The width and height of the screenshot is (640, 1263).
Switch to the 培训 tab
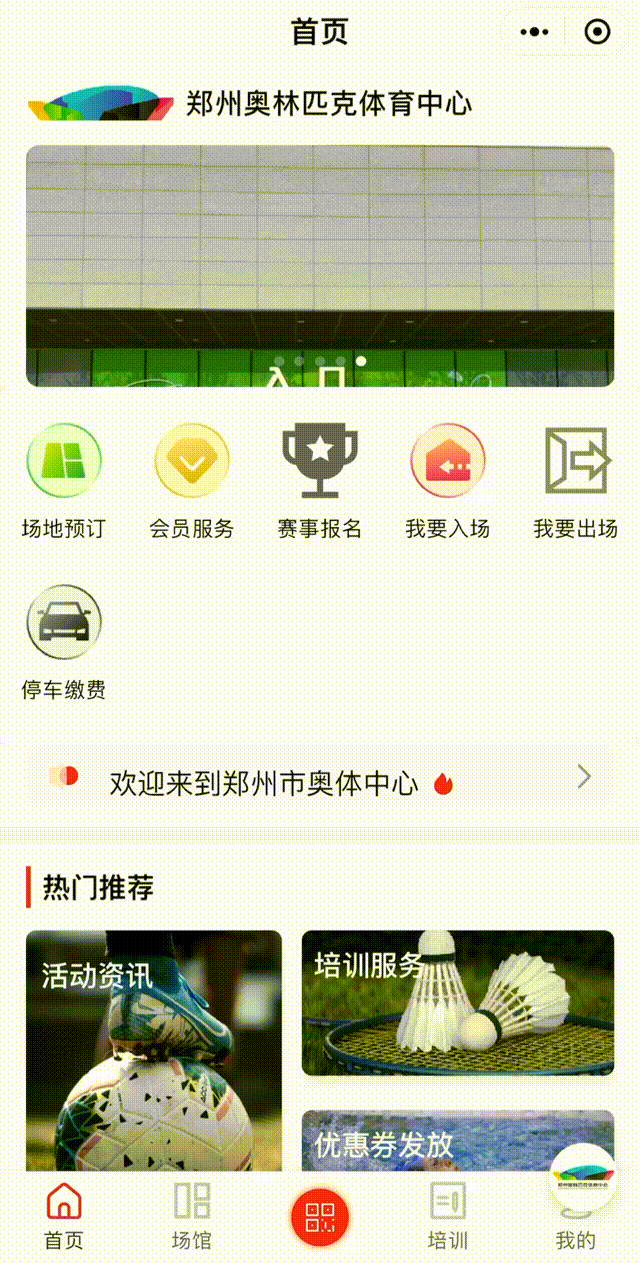(448, 1216)
